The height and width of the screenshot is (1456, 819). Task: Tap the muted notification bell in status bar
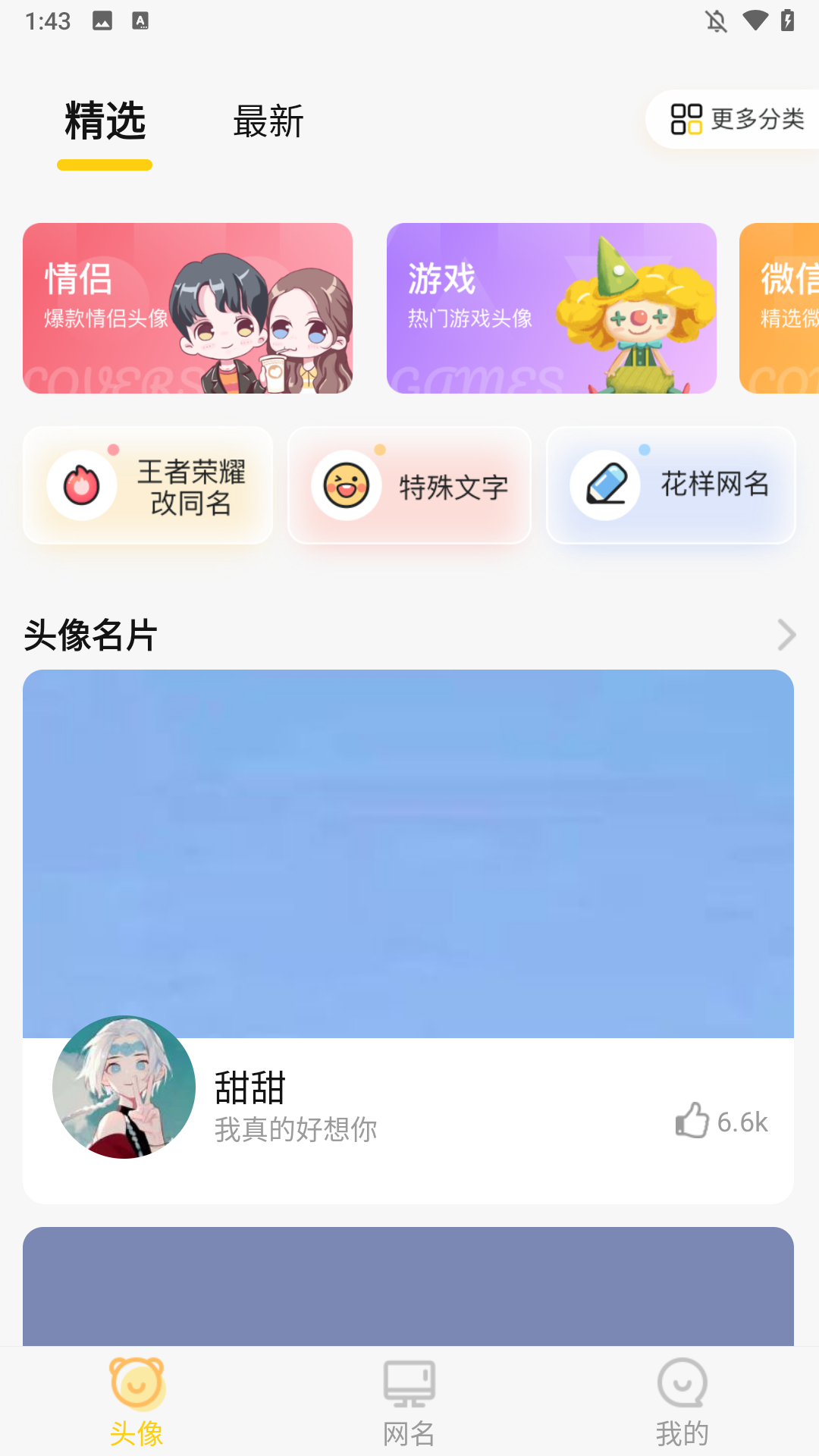714,21
